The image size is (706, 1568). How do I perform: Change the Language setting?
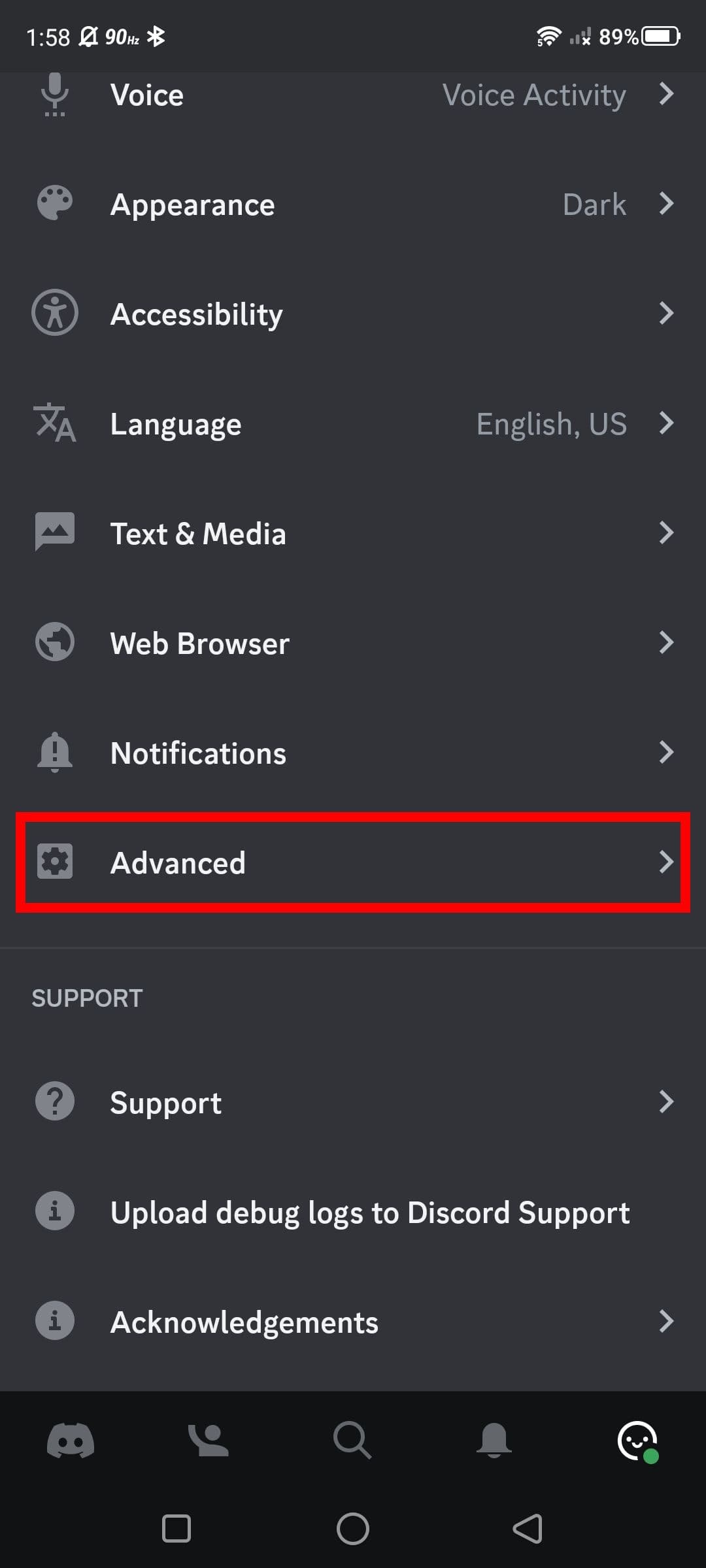(353, 424)
